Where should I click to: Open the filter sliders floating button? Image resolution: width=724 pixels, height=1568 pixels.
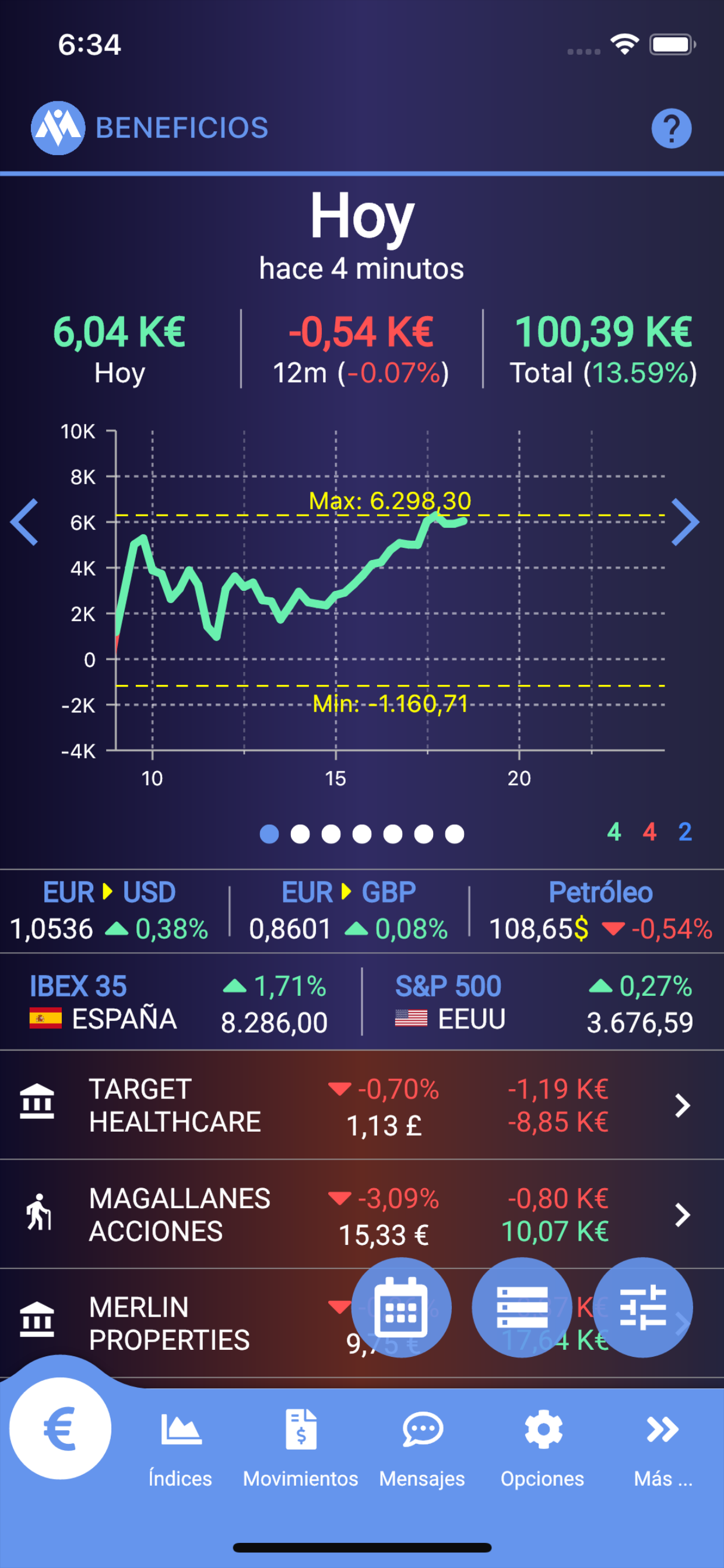[x=642, y=1307]
